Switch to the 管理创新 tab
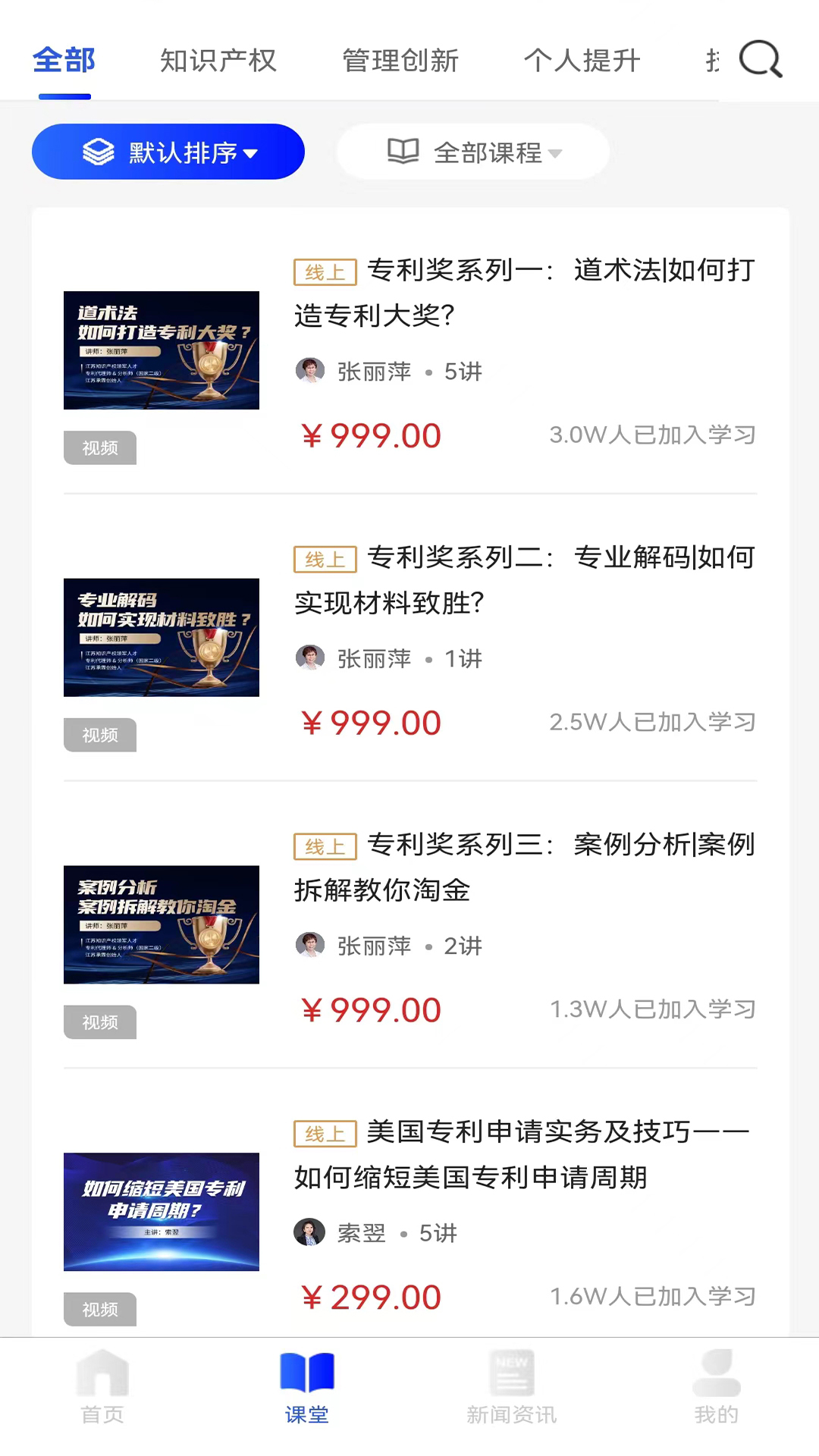 click(400, 61)
